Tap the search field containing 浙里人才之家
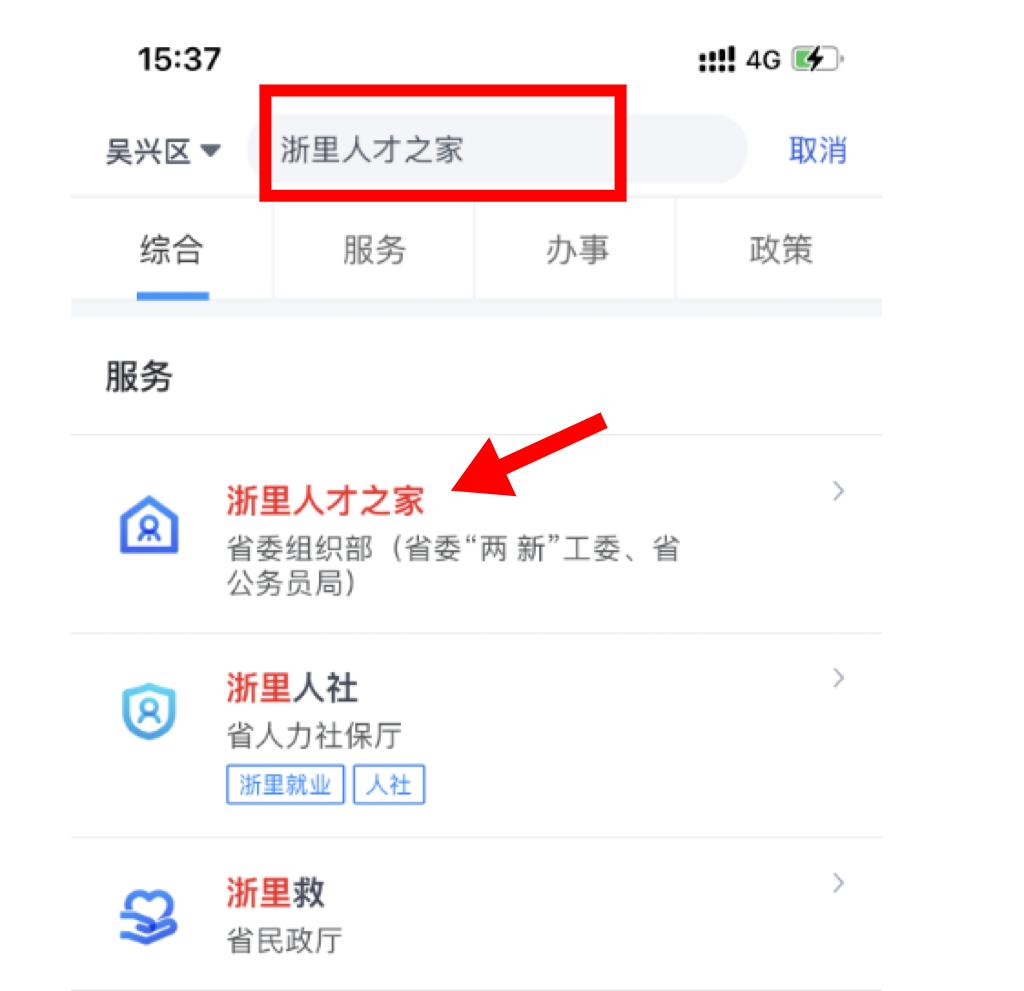Viewport: 1024px width, 991px height. point(497,150)
